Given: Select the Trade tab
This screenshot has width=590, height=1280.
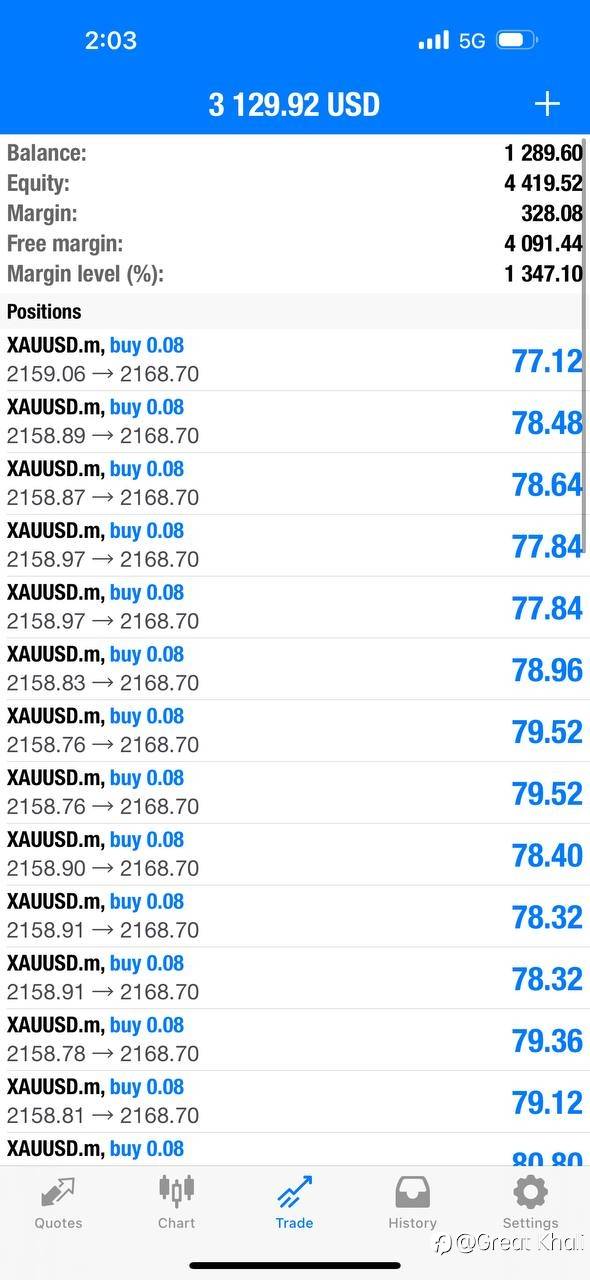Looking at the screenshot, I should point(294,1203).
